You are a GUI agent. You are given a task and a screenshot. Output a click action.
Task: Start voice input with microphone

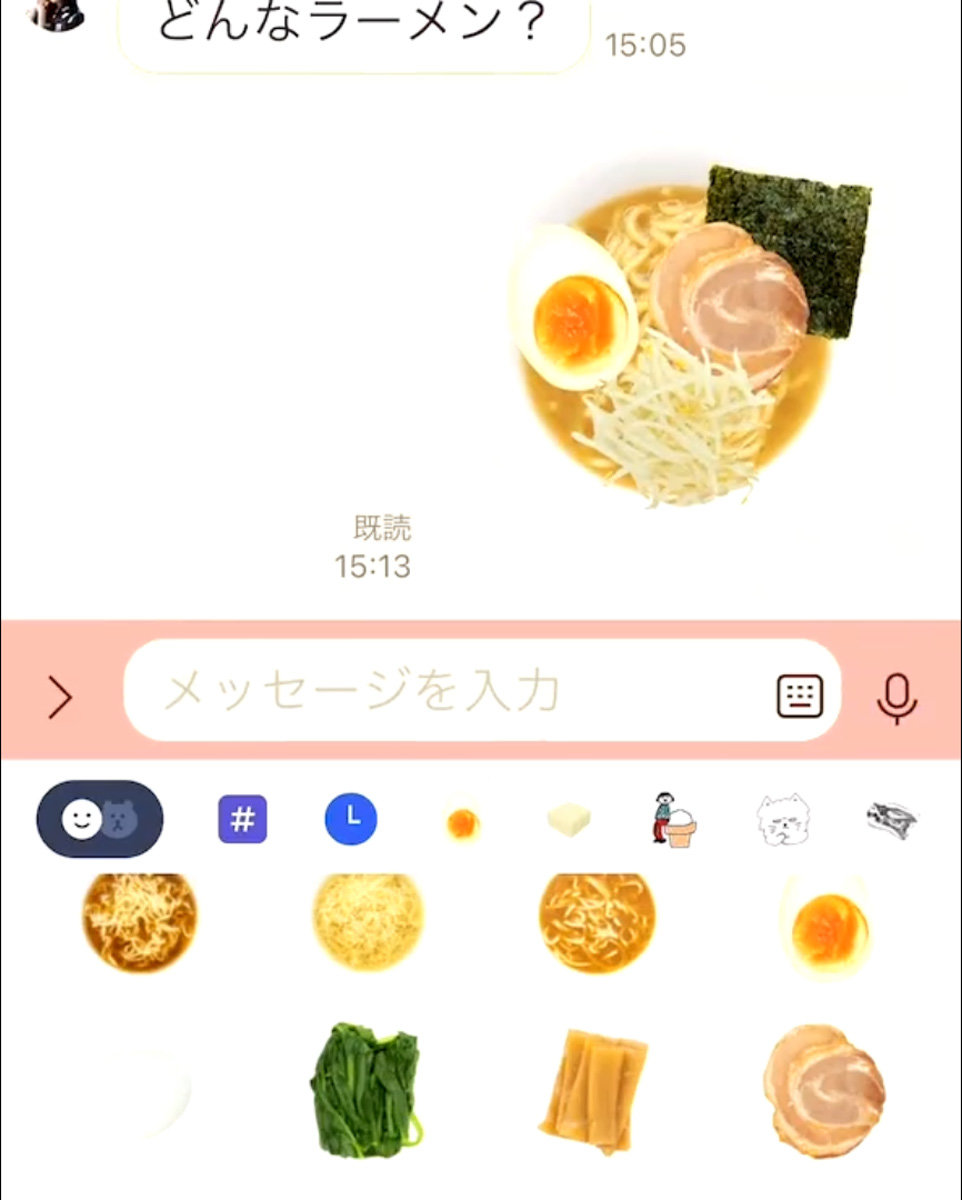click(897, 697)
